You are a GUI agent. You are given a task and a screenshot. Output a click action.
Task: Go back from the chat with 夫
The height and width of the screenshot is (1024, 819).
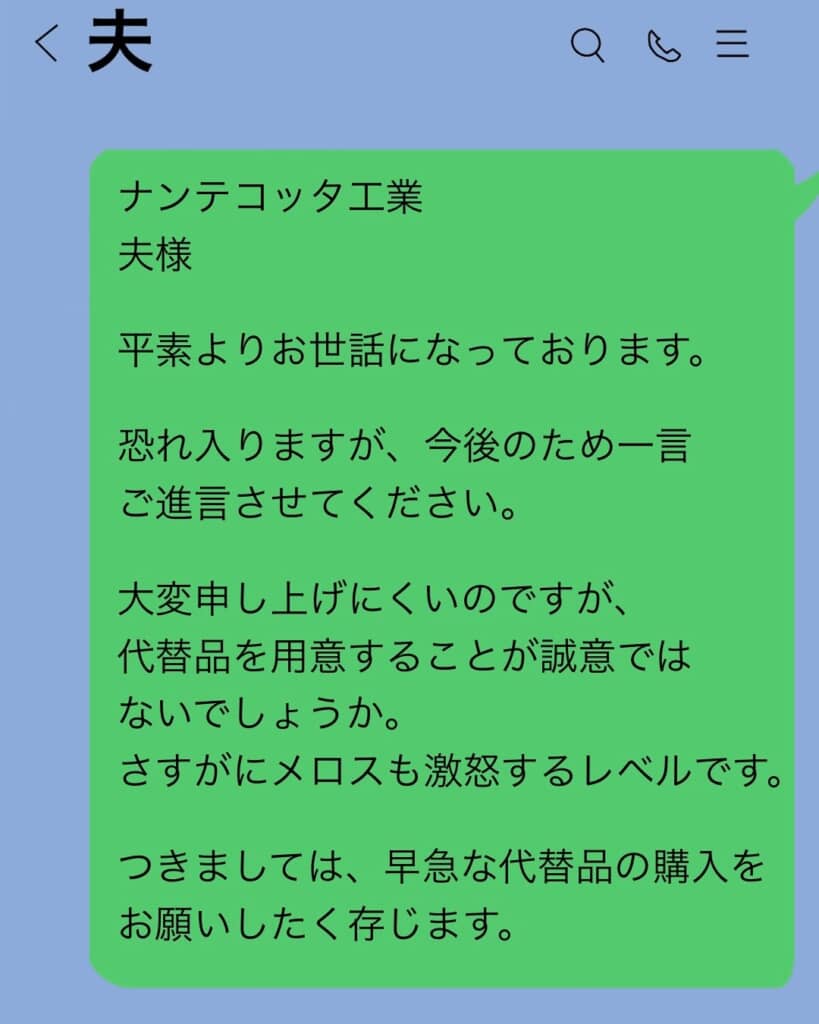pyautogui.click(x=46, y=44)
